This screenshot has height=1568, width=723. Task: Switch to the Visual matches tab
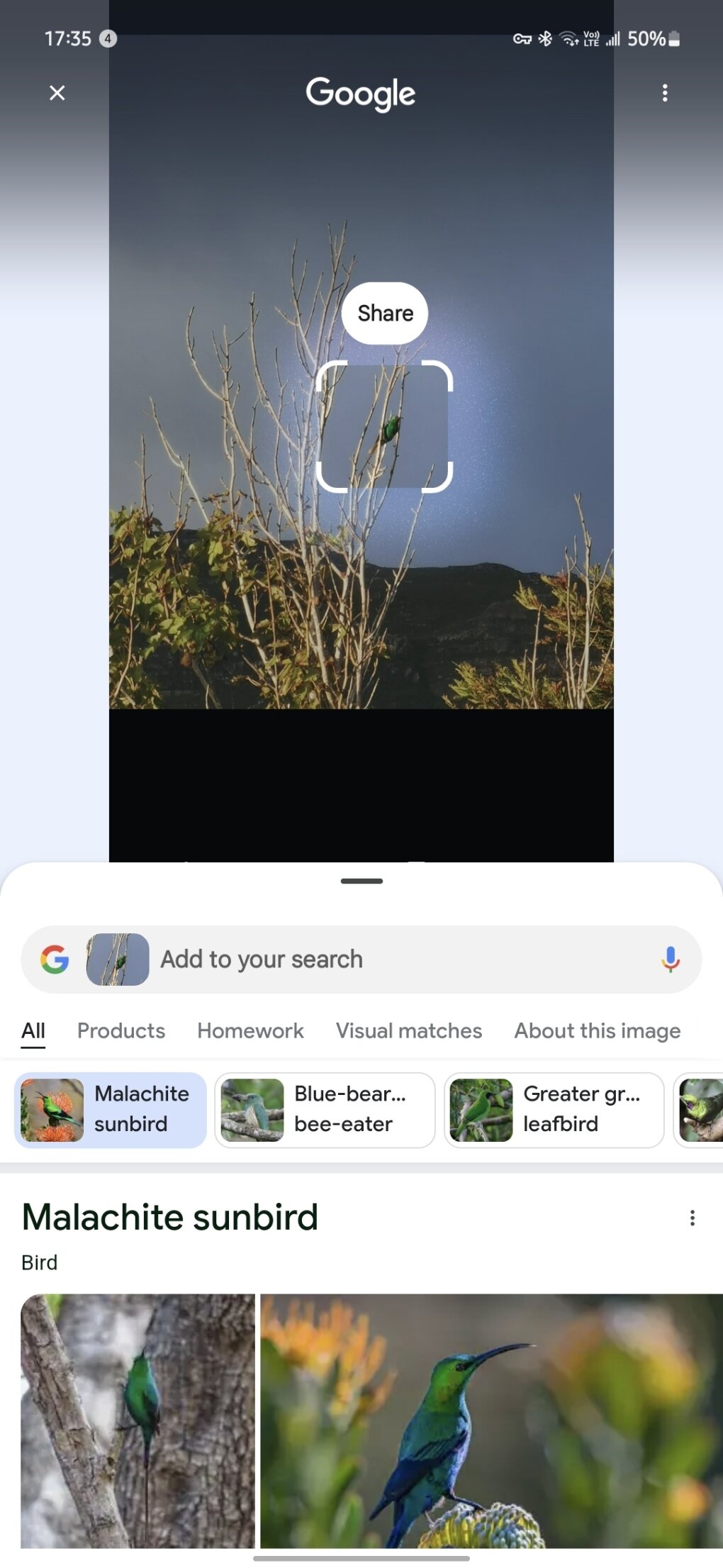(x=409, y=1030)
